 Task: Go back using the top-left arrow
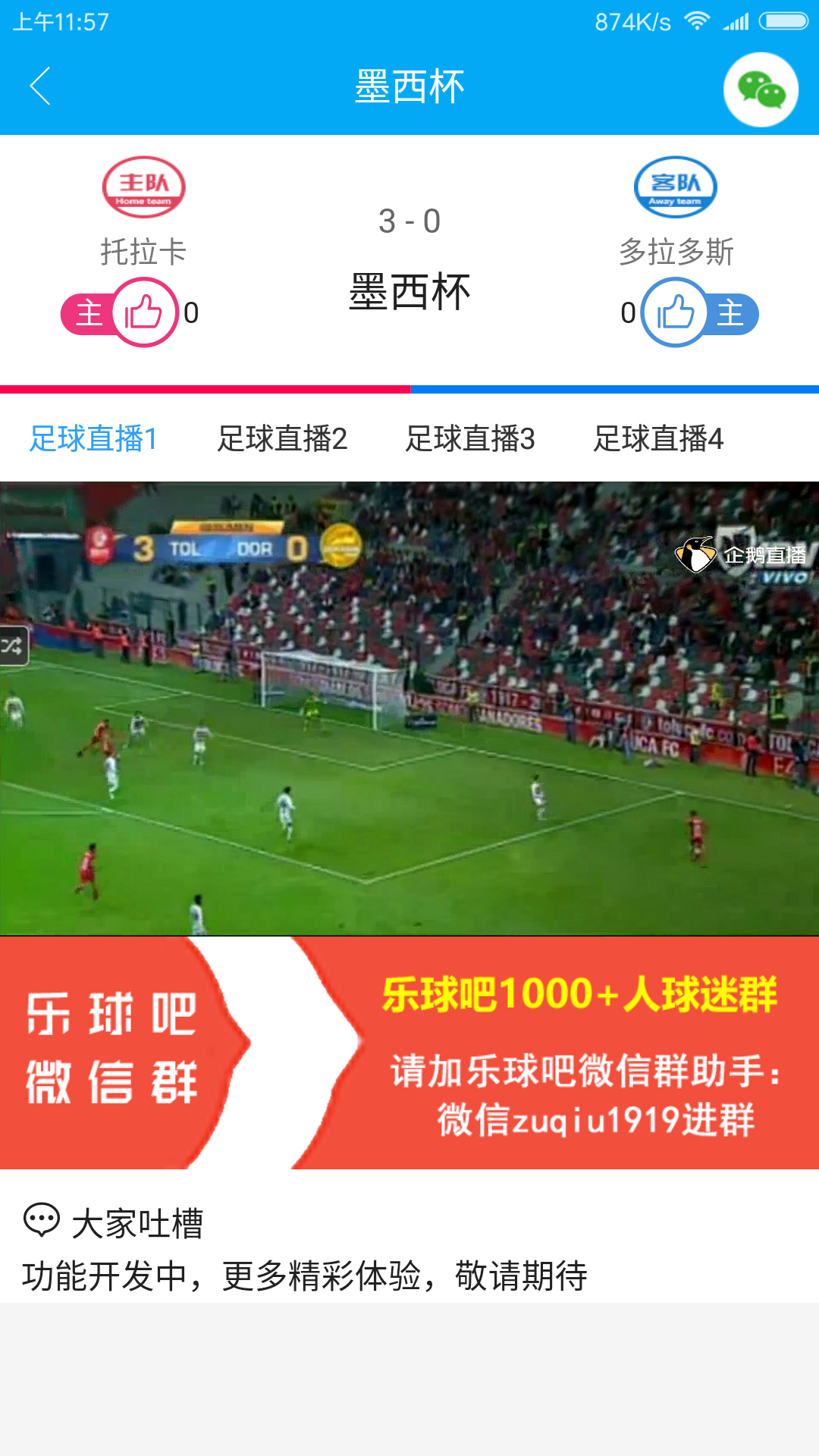click(40, 86)
